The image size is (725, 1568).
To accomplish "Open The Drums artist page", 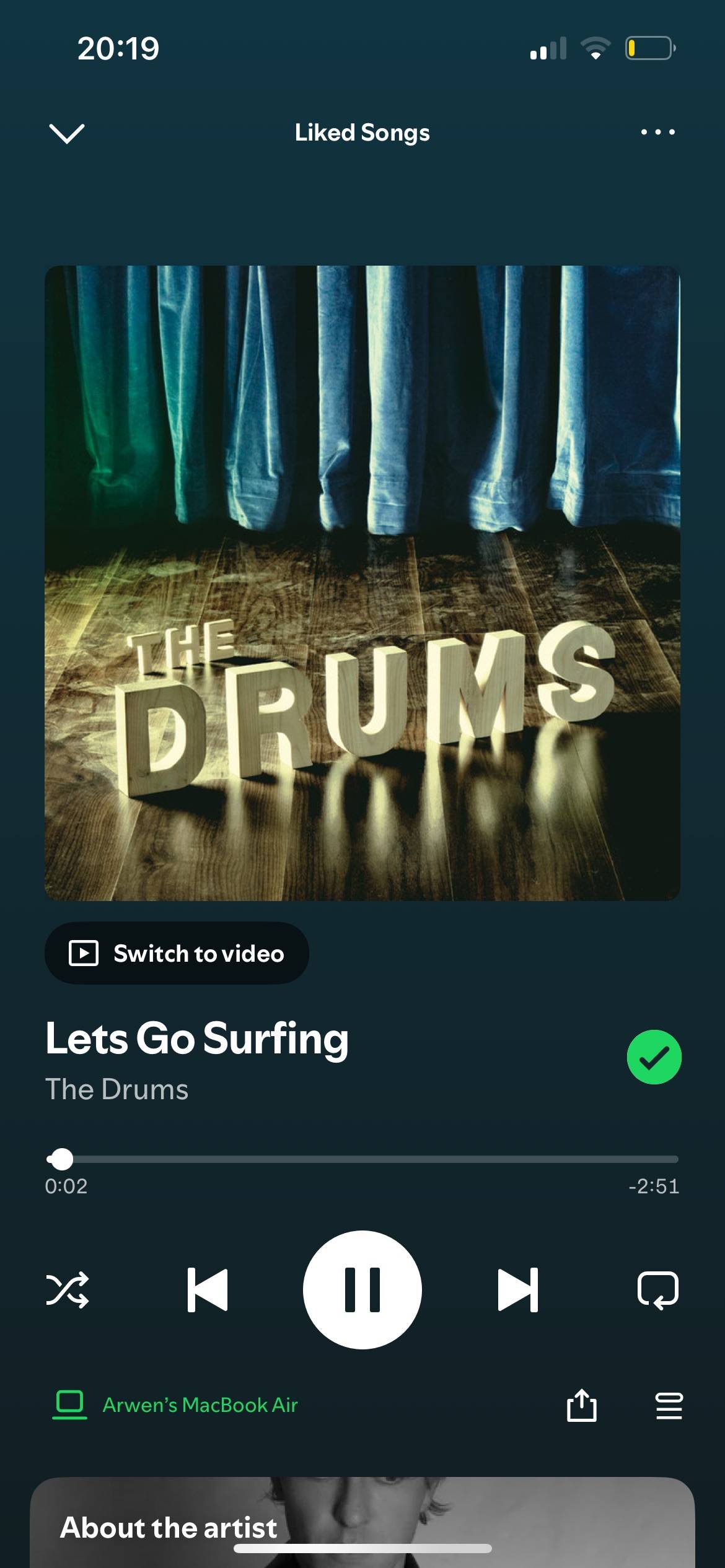I will coord(116,1089).
